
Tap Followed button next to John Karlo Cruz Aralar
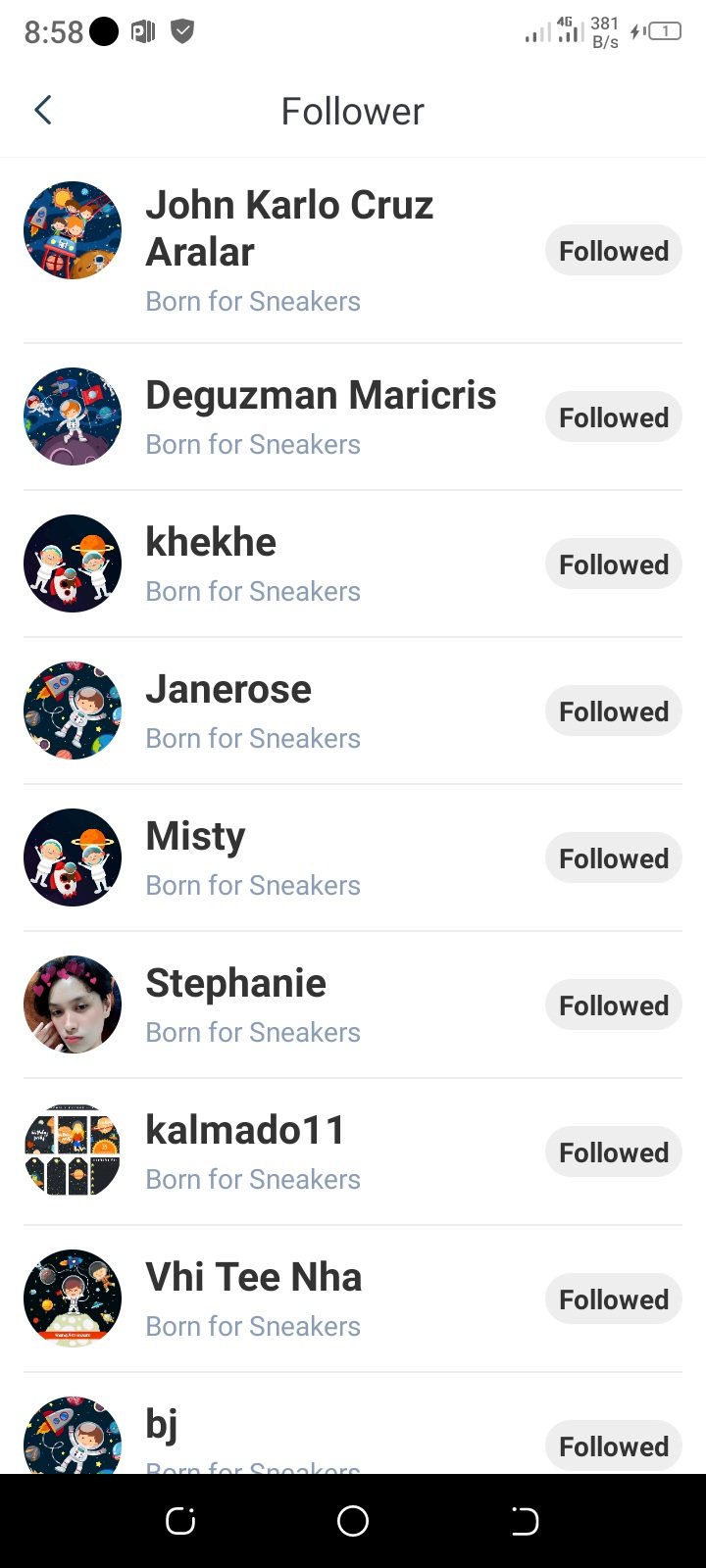pyautogui.click(x=613, y=251)
